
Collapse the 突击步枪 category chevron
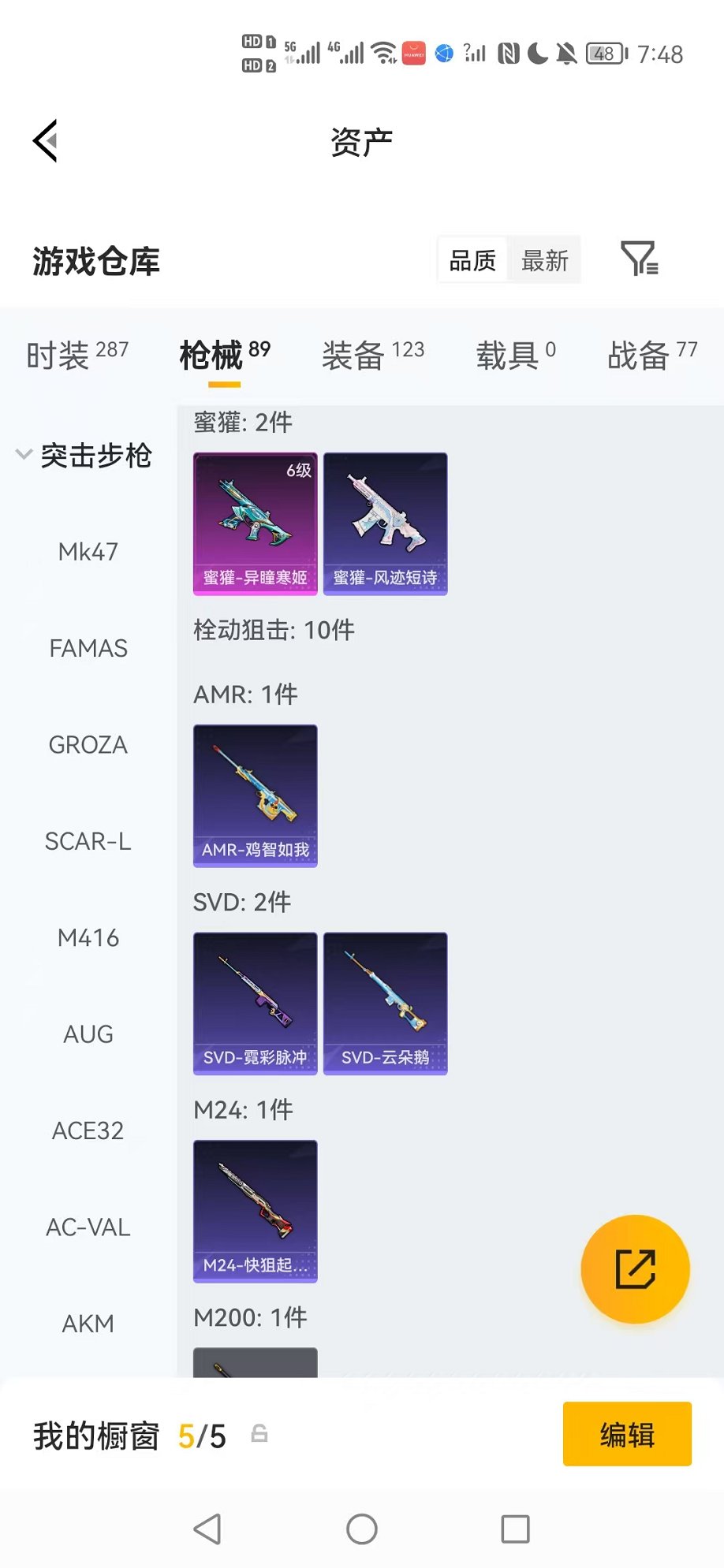[x=24, y=456]
